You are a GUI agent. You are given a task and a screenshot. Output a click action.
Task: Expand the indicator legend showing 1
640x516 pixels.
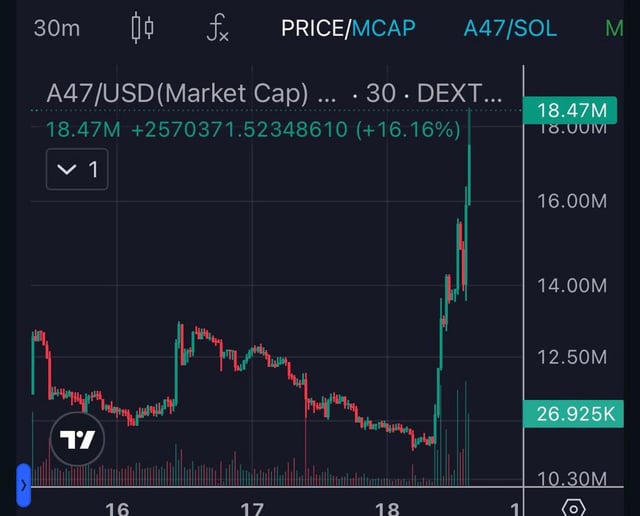[77, 170]
